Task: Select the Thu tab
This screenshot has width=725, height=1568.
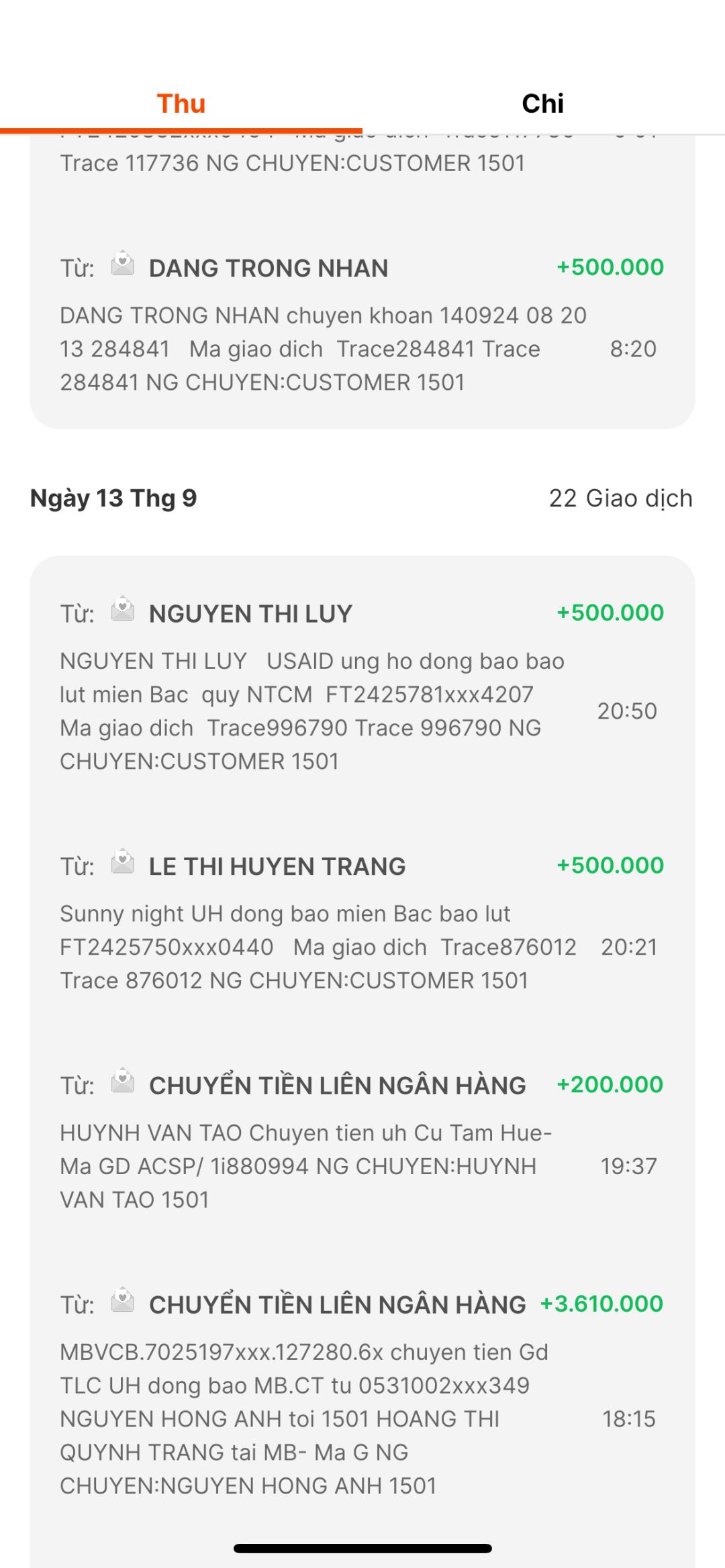Action: 181,104
